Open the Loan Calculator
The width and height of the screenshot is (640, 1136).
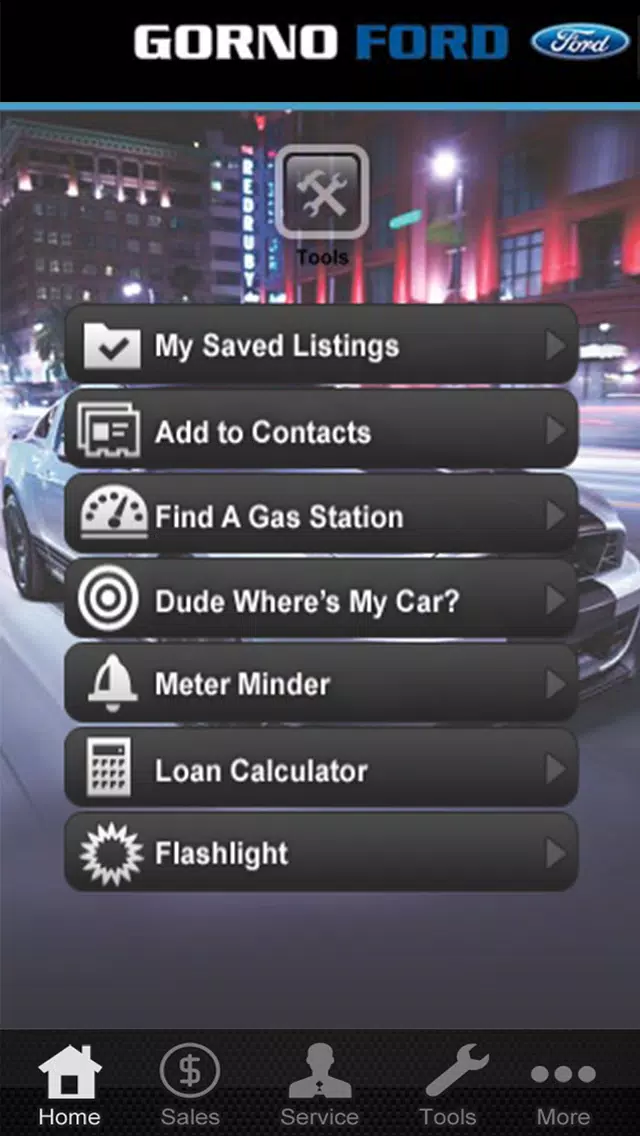tap(321, 769)
